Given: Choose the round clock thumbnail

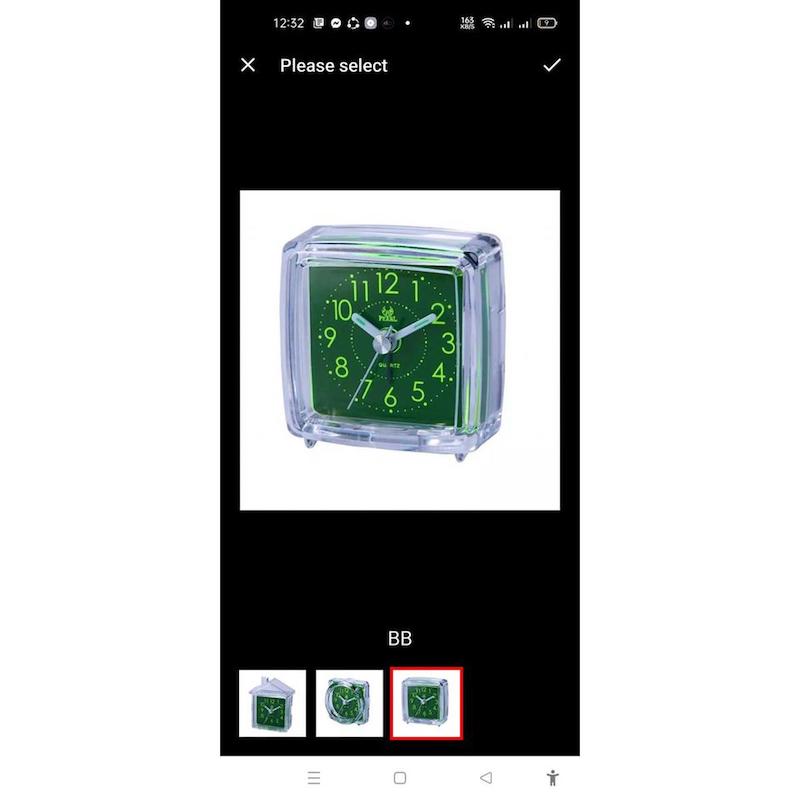Looking at the screenshot, I should [349, 703].
